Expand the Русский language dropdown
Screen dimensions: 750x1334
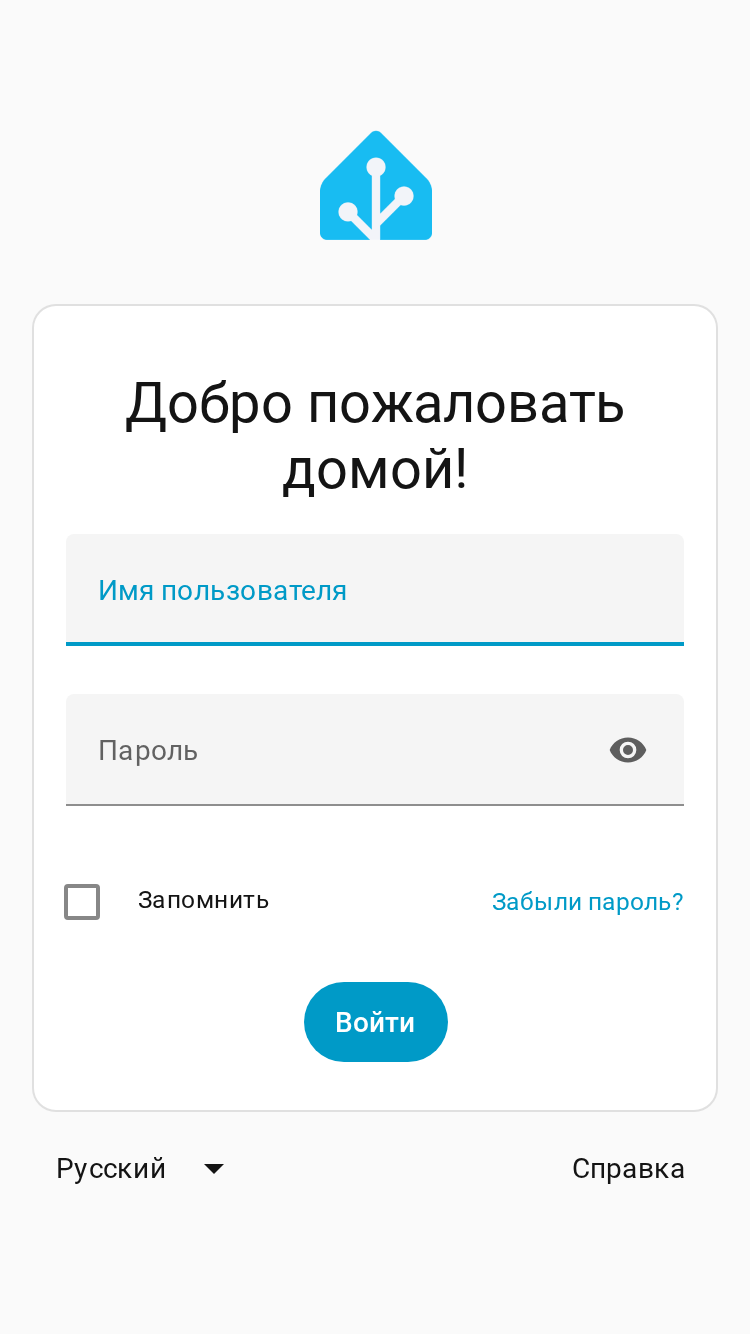point(140,1168)
